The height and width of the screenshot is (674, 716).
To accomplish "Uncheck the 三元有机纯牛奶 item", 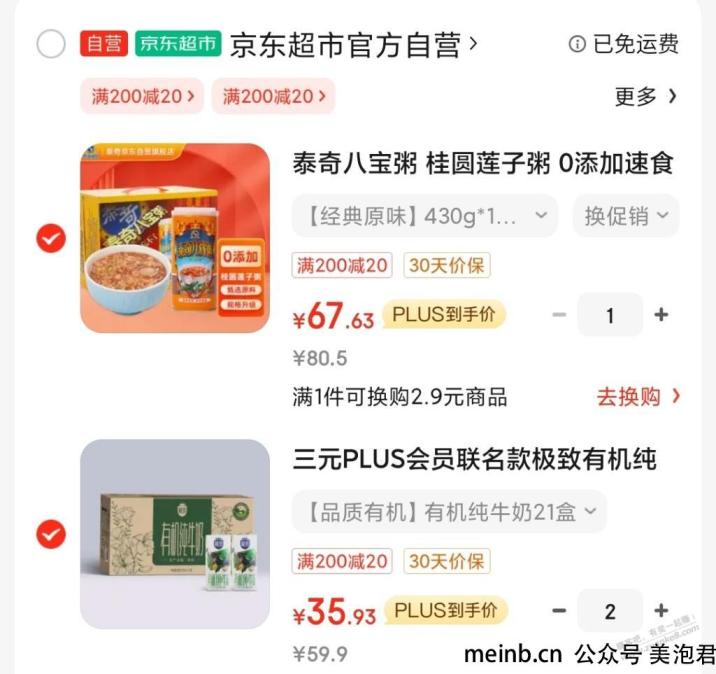I will 51,534.
